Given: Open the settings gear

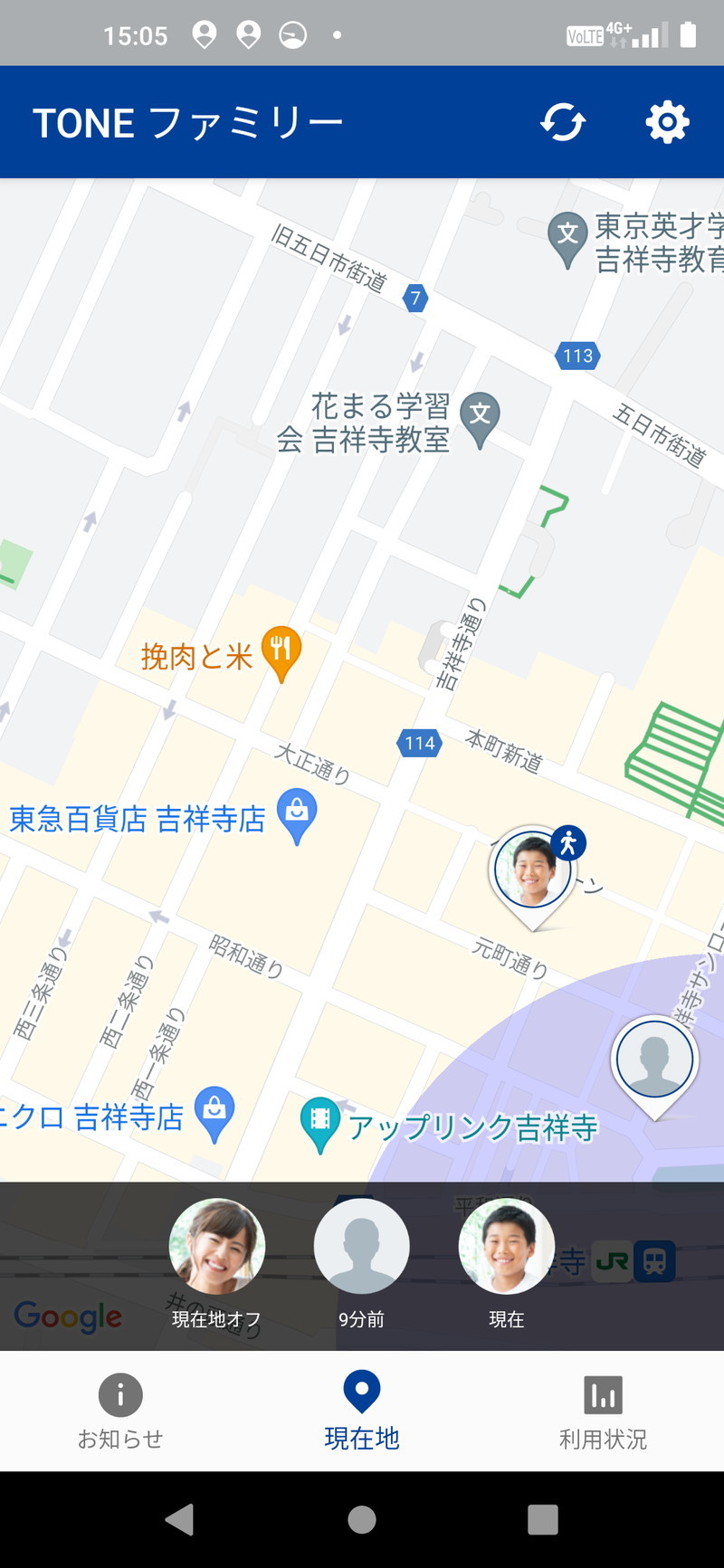Looking at the screenshot, I should 668,122.
